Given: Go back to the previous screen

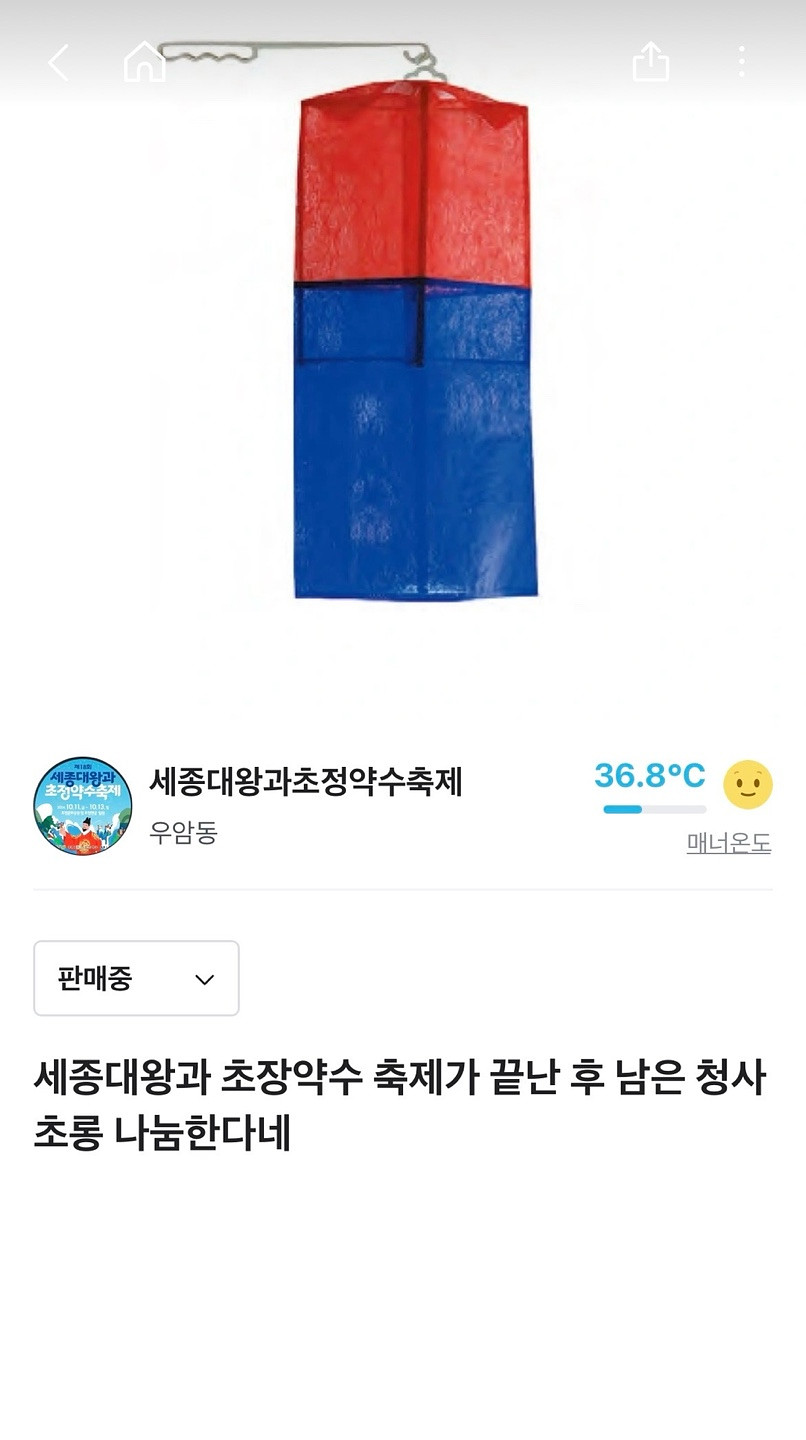Looking at the screenshot, I should click(59, 62).
